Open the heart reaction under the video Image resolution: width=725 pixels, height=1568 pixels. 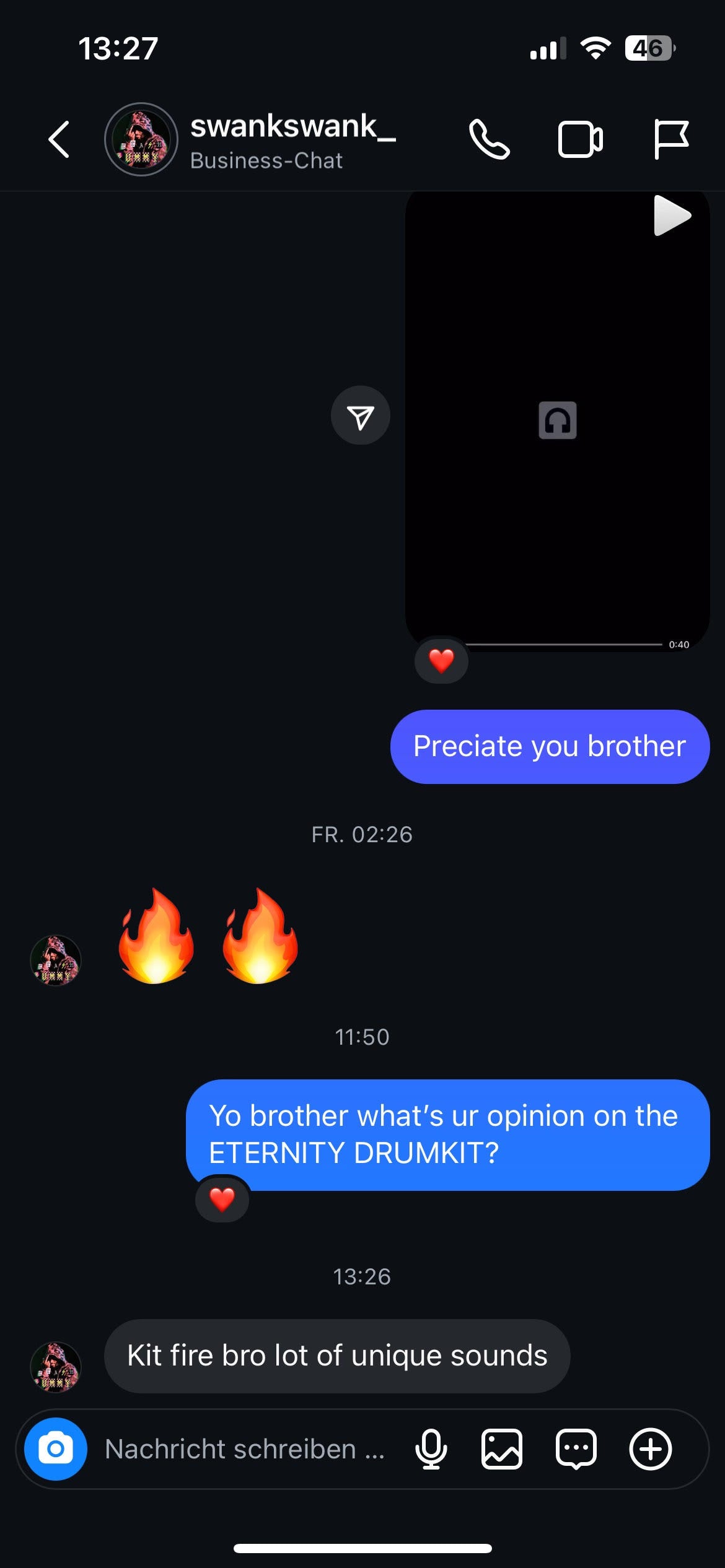pos(441,661)
